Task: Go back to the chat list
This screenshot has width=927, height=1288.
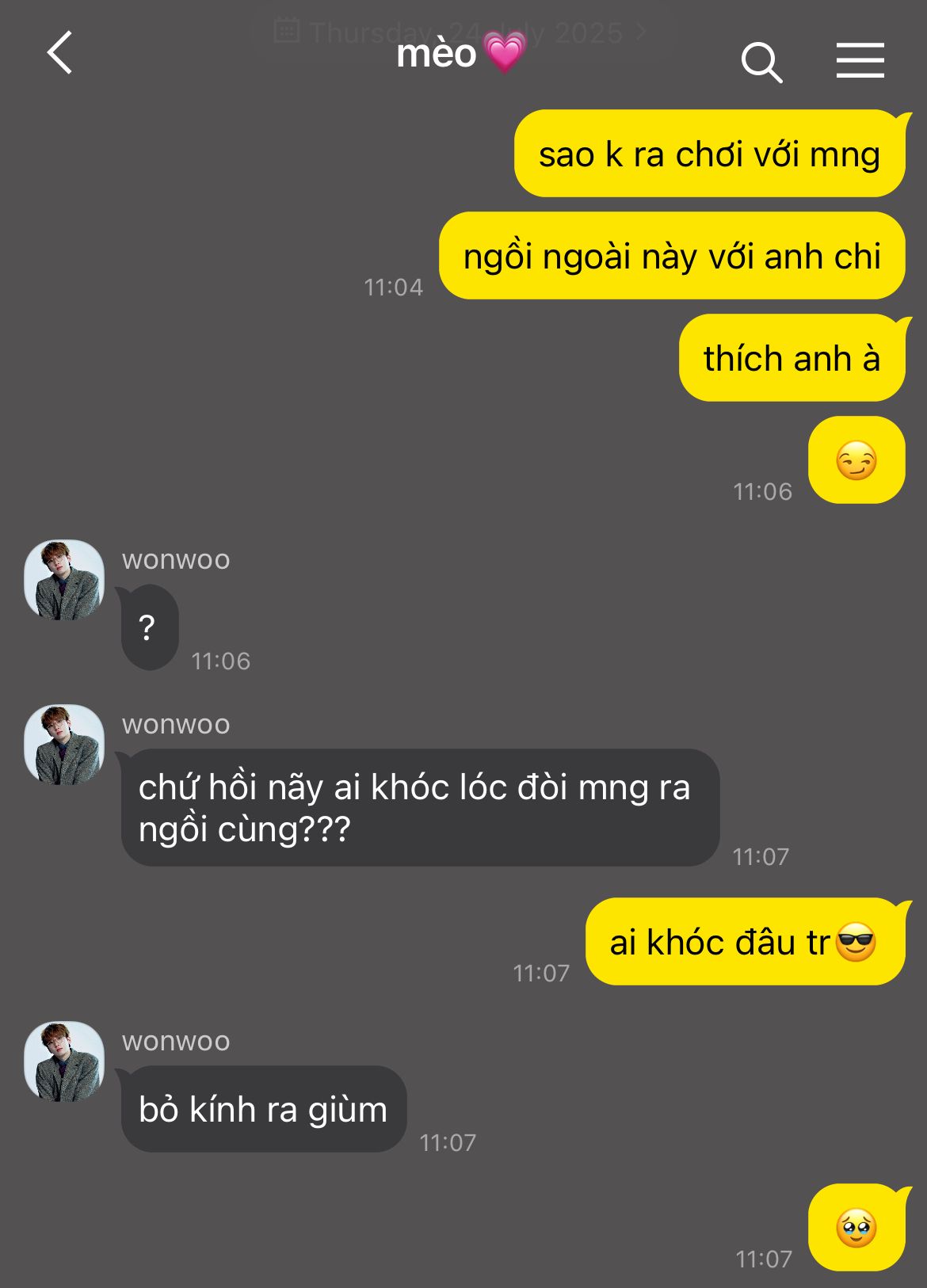Action: 59,53
